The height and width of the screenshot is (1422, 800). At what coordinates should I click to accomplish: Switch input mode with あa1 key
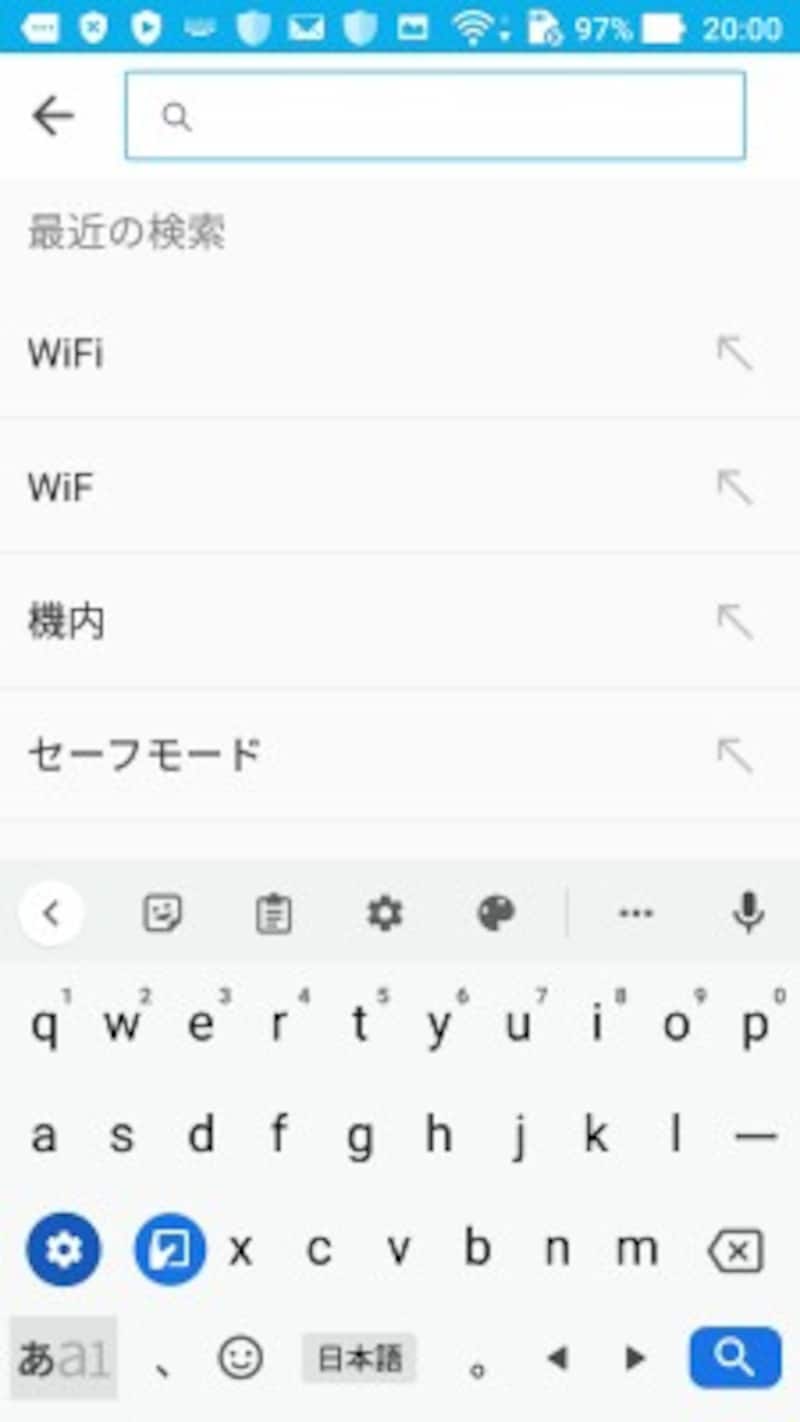click(64, 1358)
